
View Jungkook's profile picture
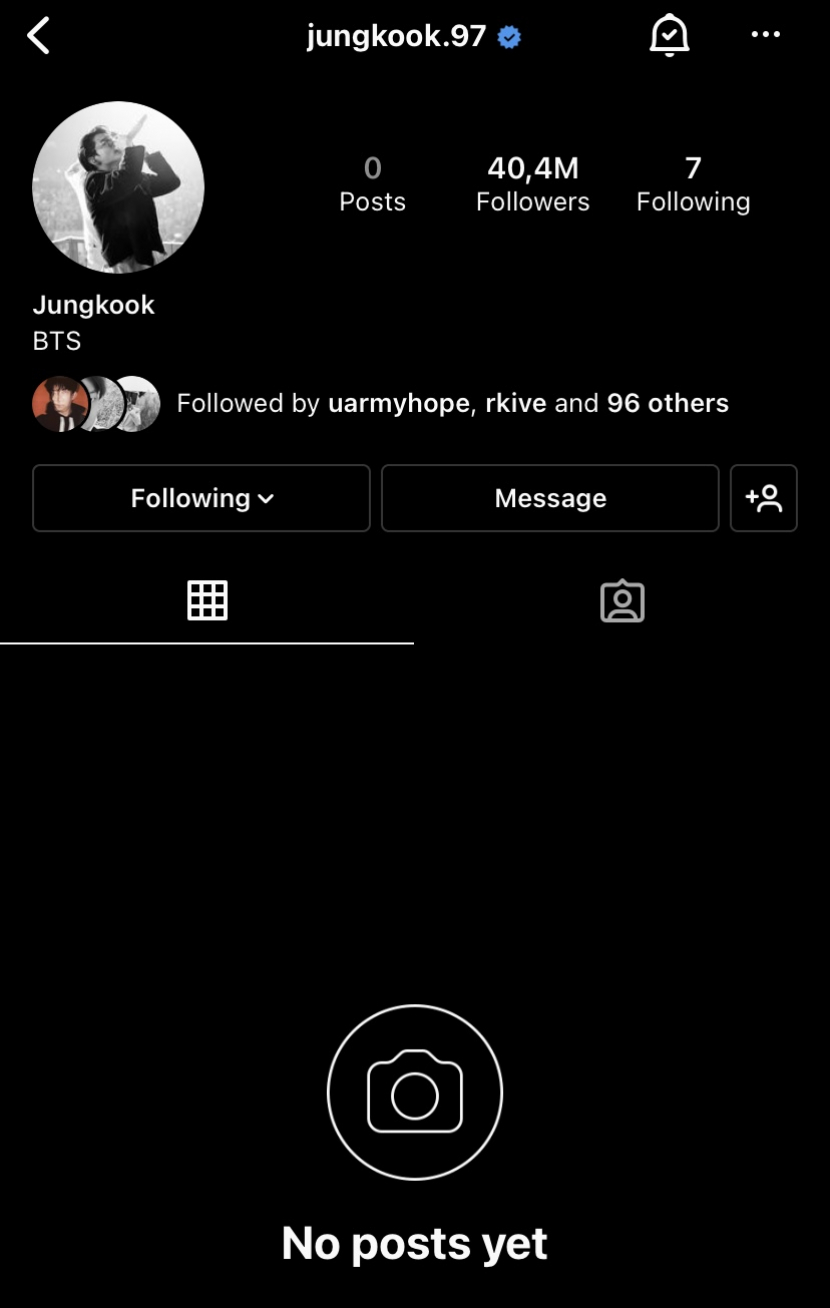(118, 187)
